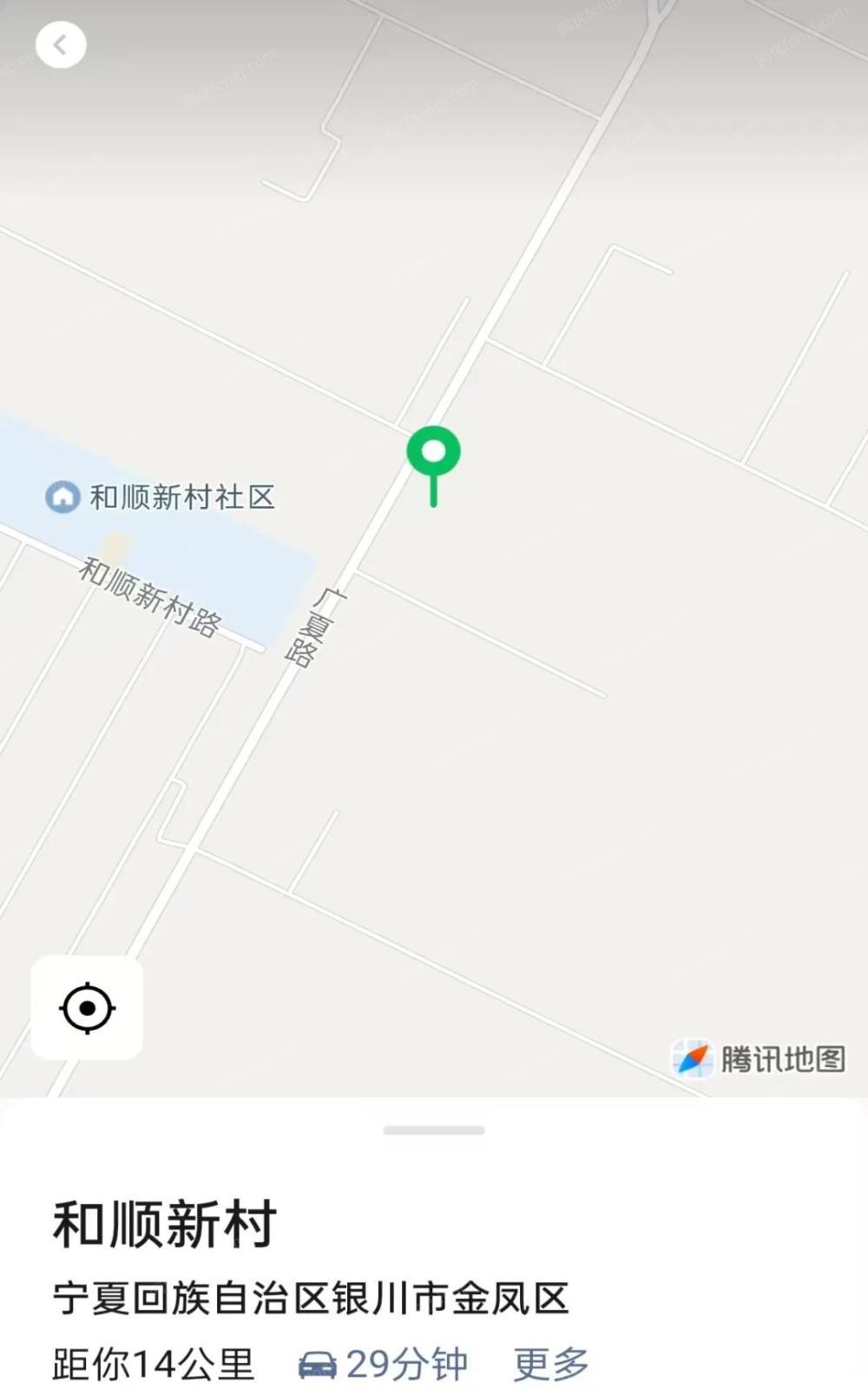The height and width of the screenshot is (1389, 868).
Task: Tap 更多 for more route options
Action: tap(551, 1365)
